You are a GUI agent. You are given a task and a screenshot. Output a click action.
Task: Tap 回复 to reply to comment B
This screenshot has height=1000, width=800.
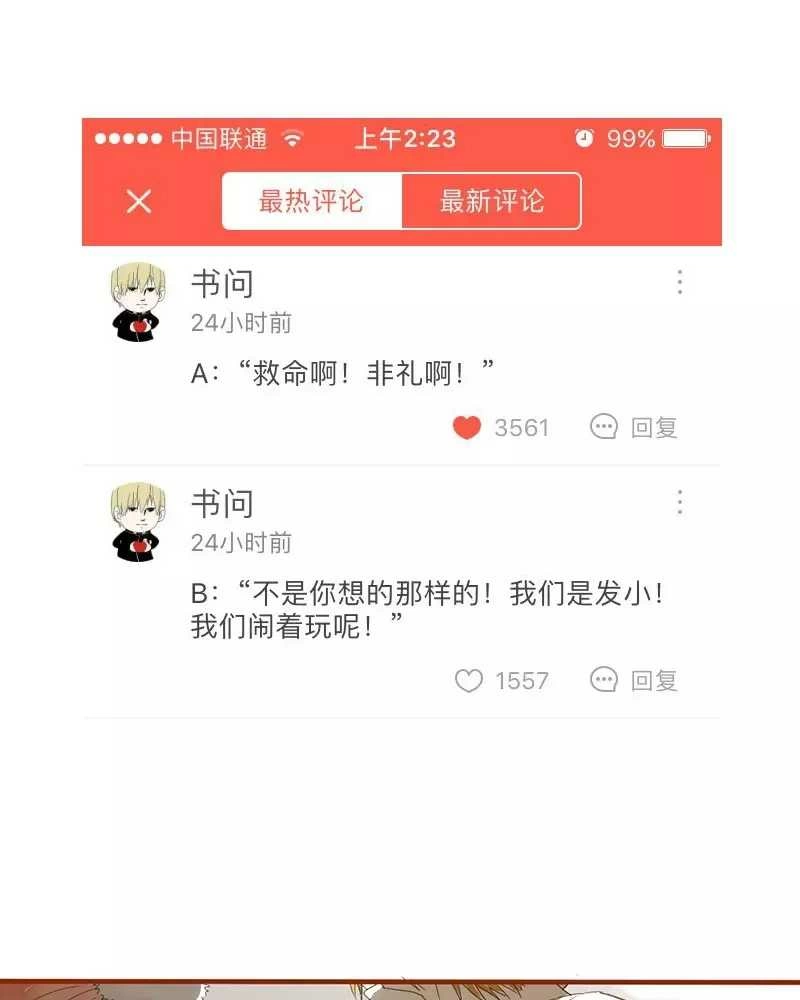point(653,681)
